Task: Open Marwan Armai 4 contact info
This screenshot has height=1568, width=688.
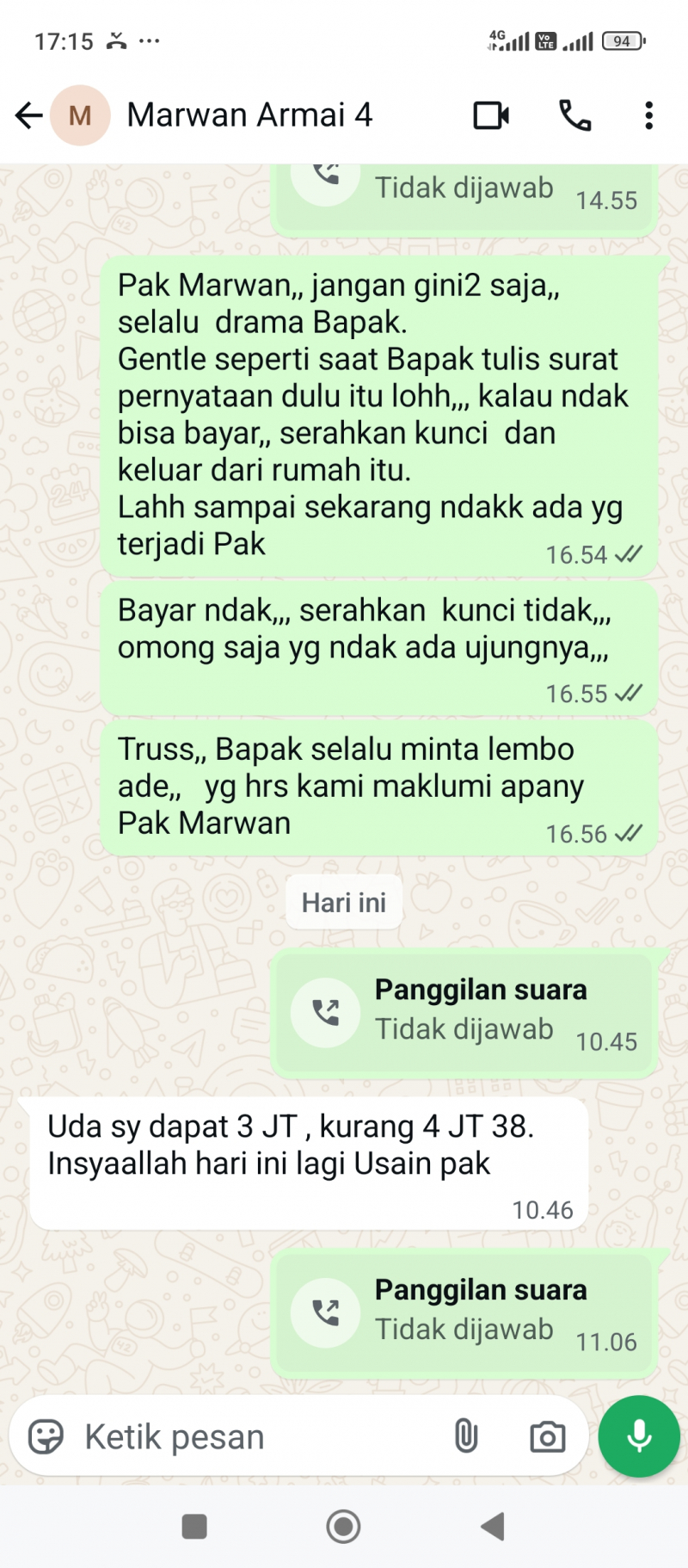Action: point(249,115)
